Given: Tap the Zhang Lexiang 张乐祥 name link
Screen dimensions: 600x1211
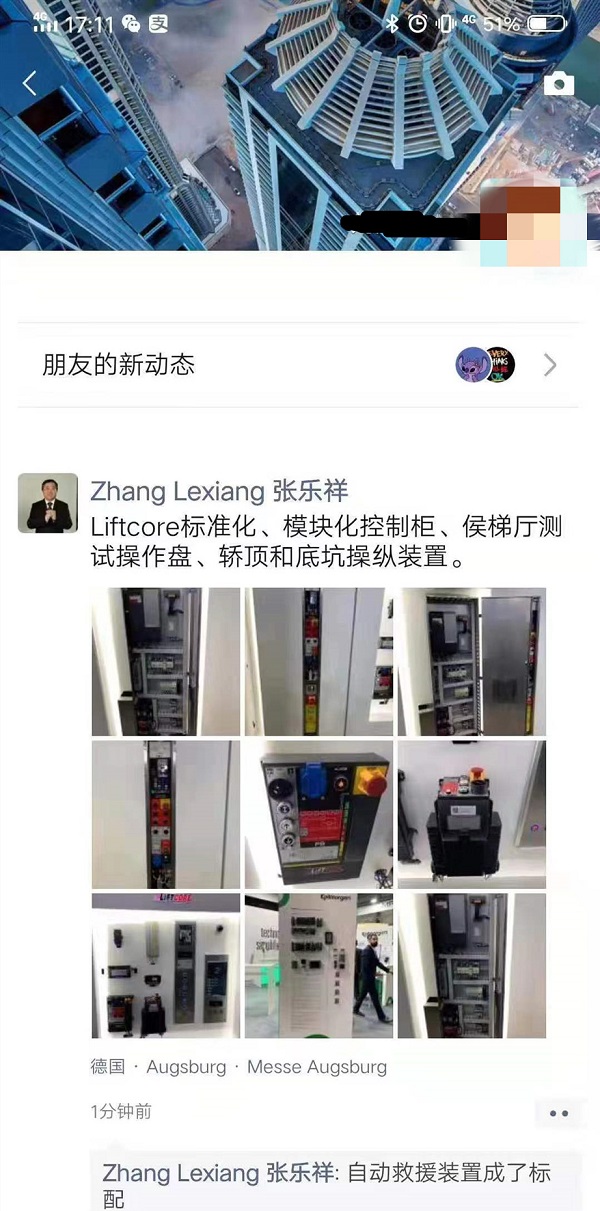Looking at the screenshot, I should (x=219, y=491).
